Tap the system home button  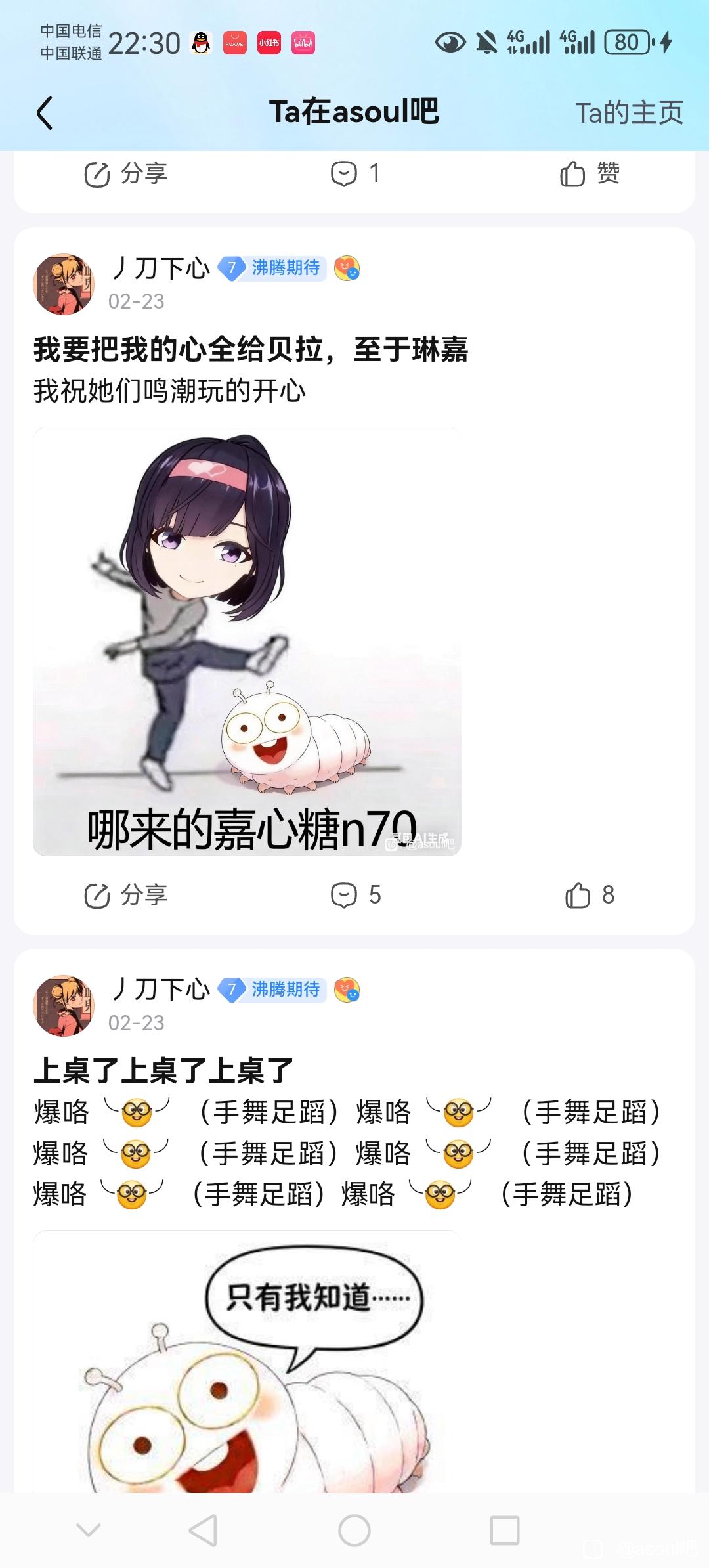click(354, 1531)
